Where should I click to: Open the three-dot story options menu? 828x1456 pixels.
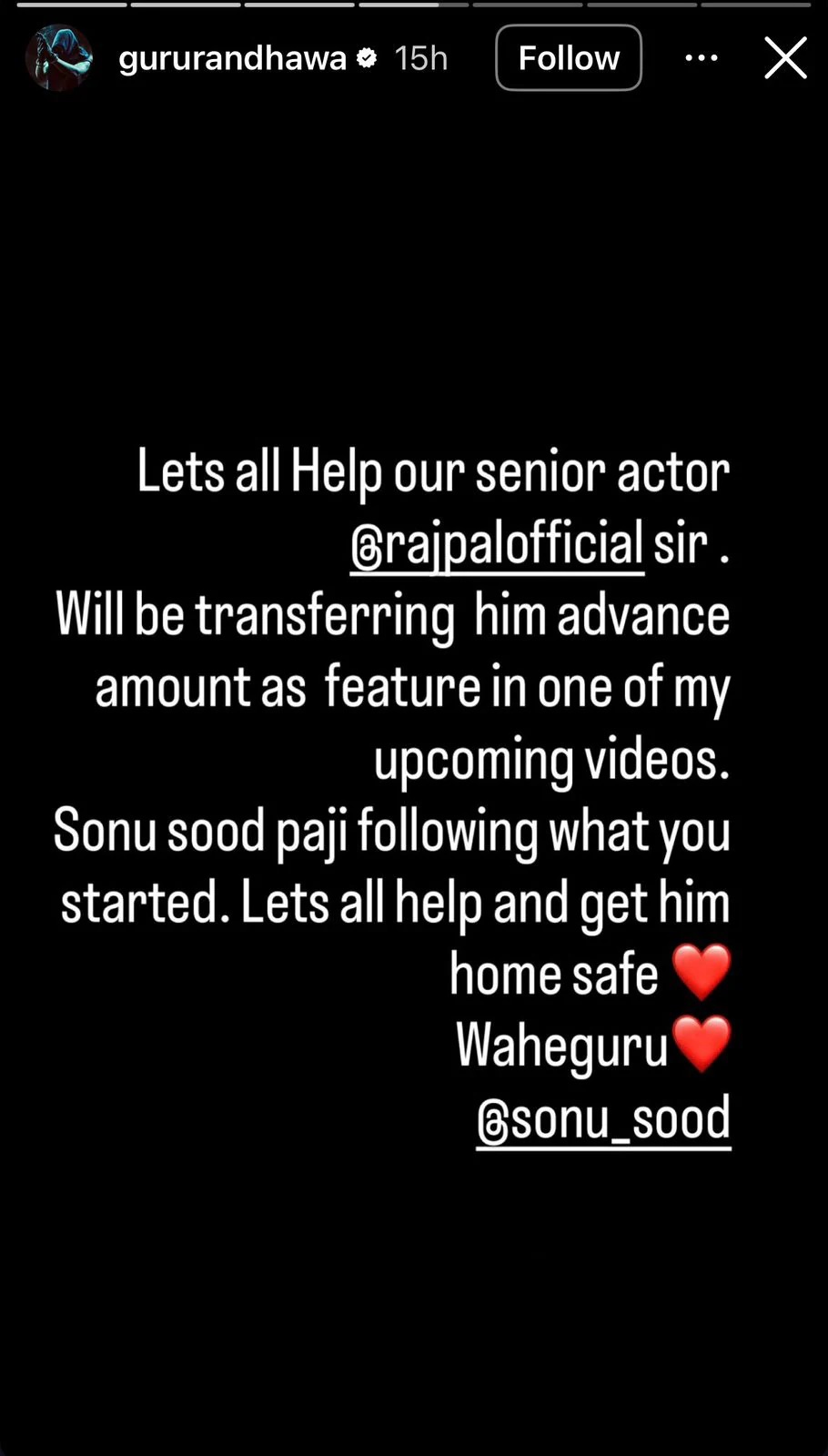pos(701,58)
